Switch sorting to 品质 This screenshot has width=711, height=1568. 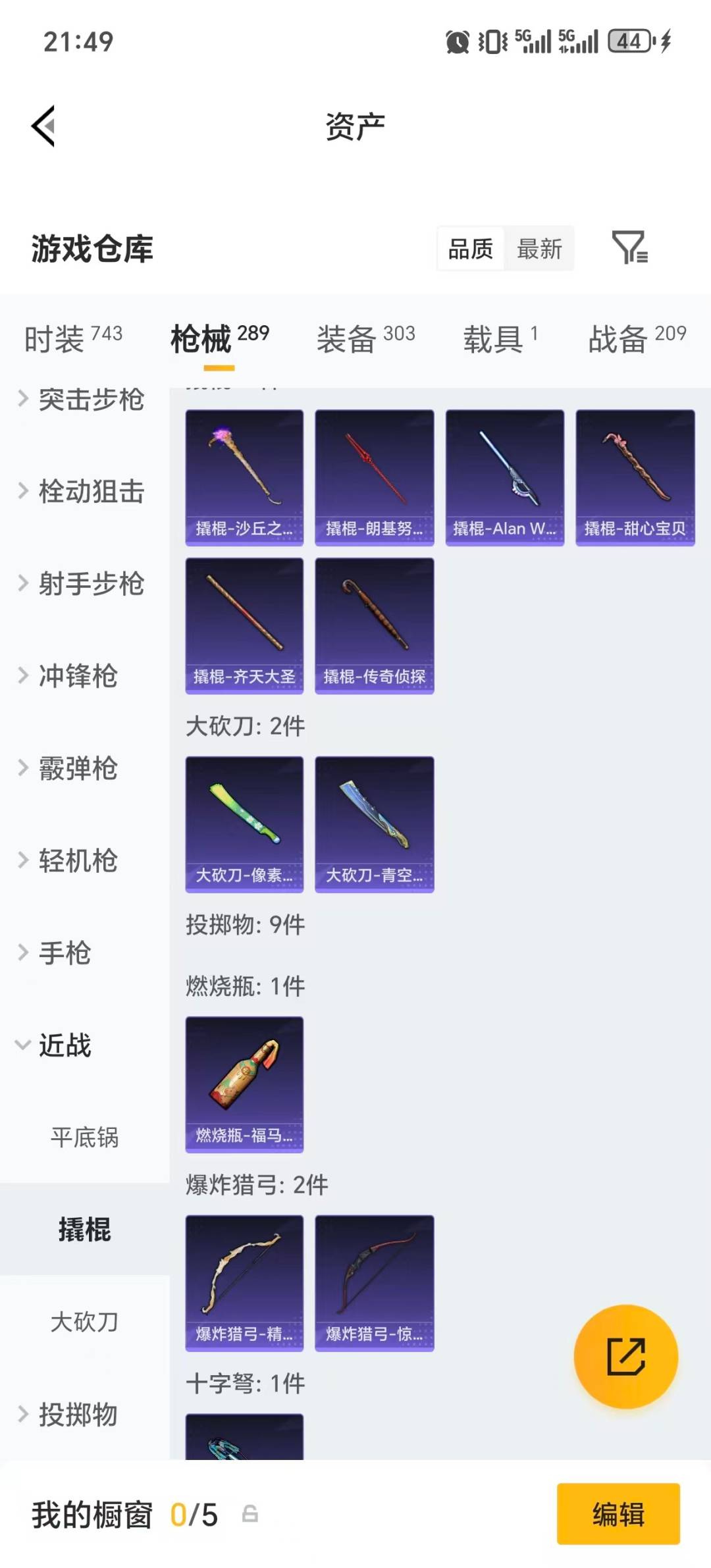[469, 249]
